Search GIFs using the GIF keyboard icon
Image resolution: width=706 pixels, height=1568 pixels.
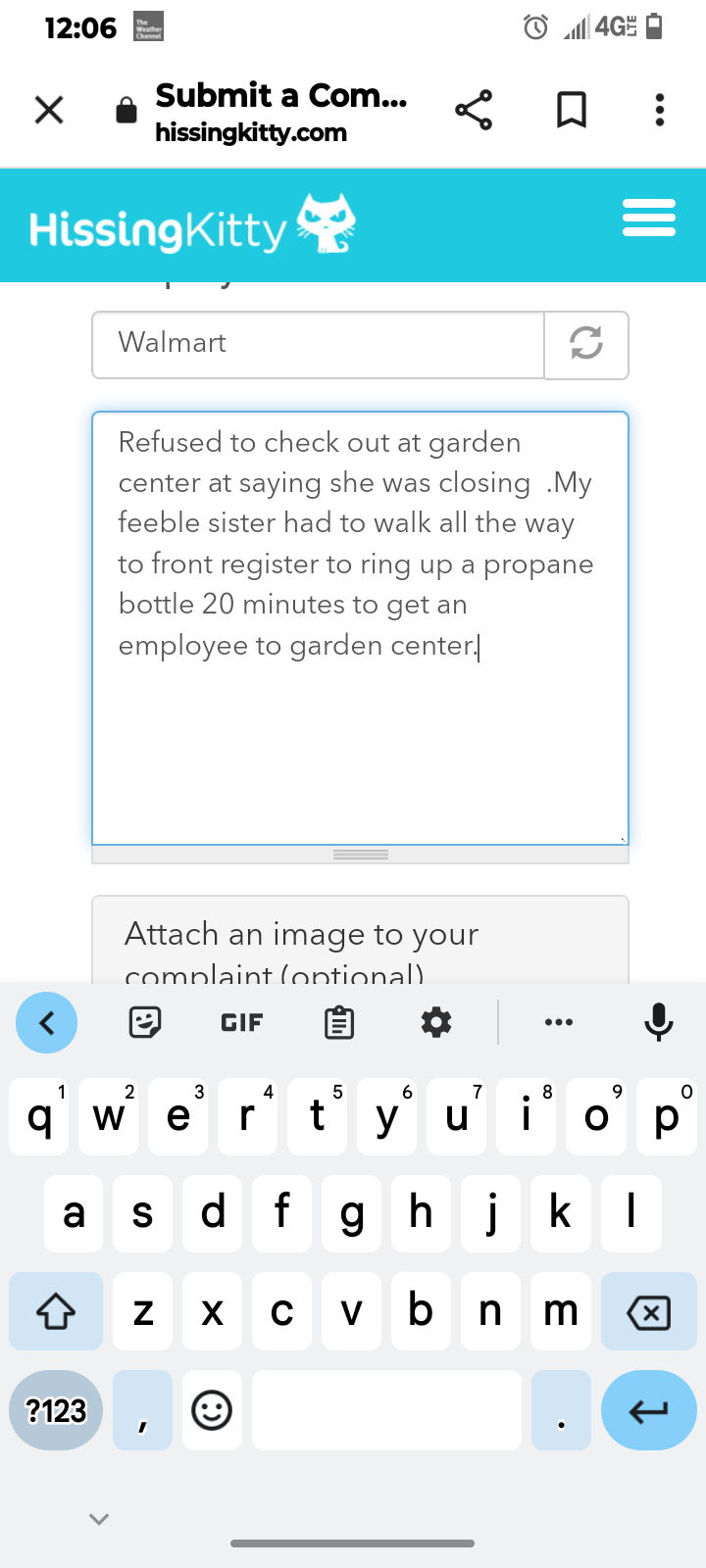click(x=240, y=1022)
